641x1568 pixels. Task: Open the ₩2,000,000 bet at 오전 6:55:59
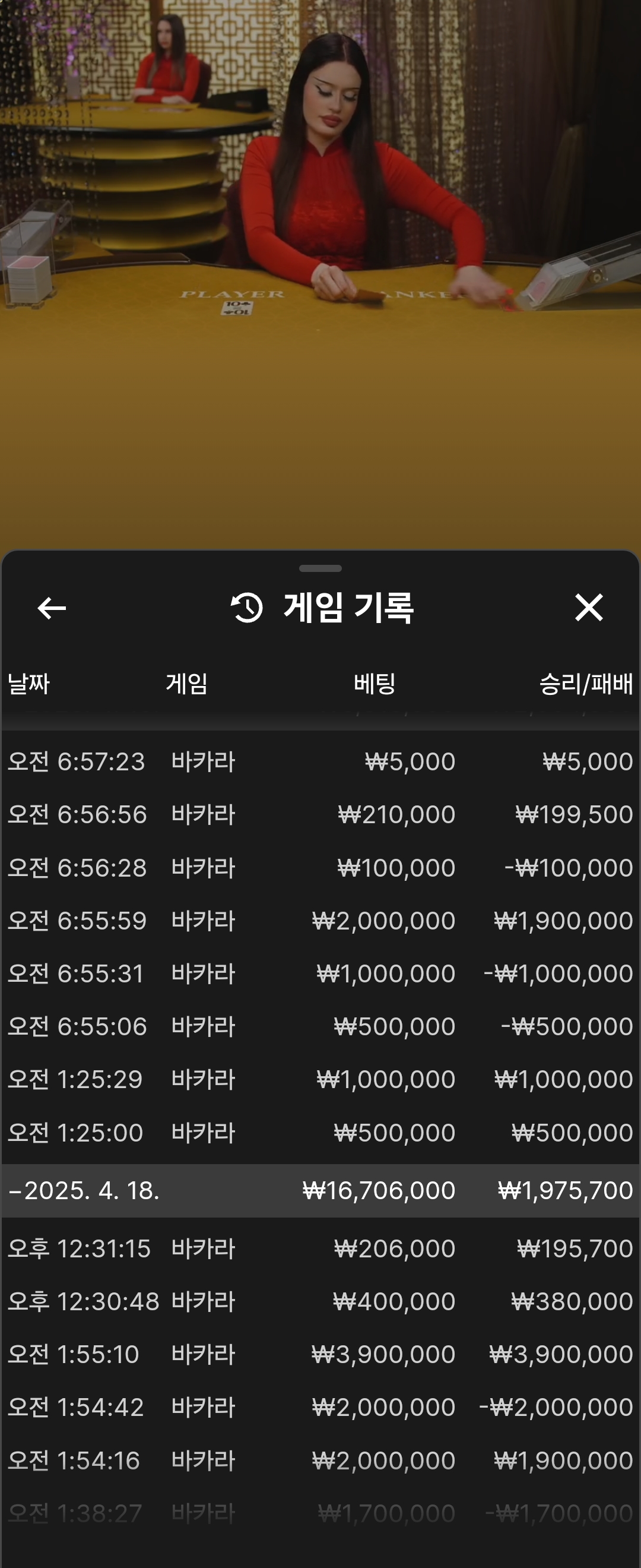pyautogui.click(x=320, y=921)
